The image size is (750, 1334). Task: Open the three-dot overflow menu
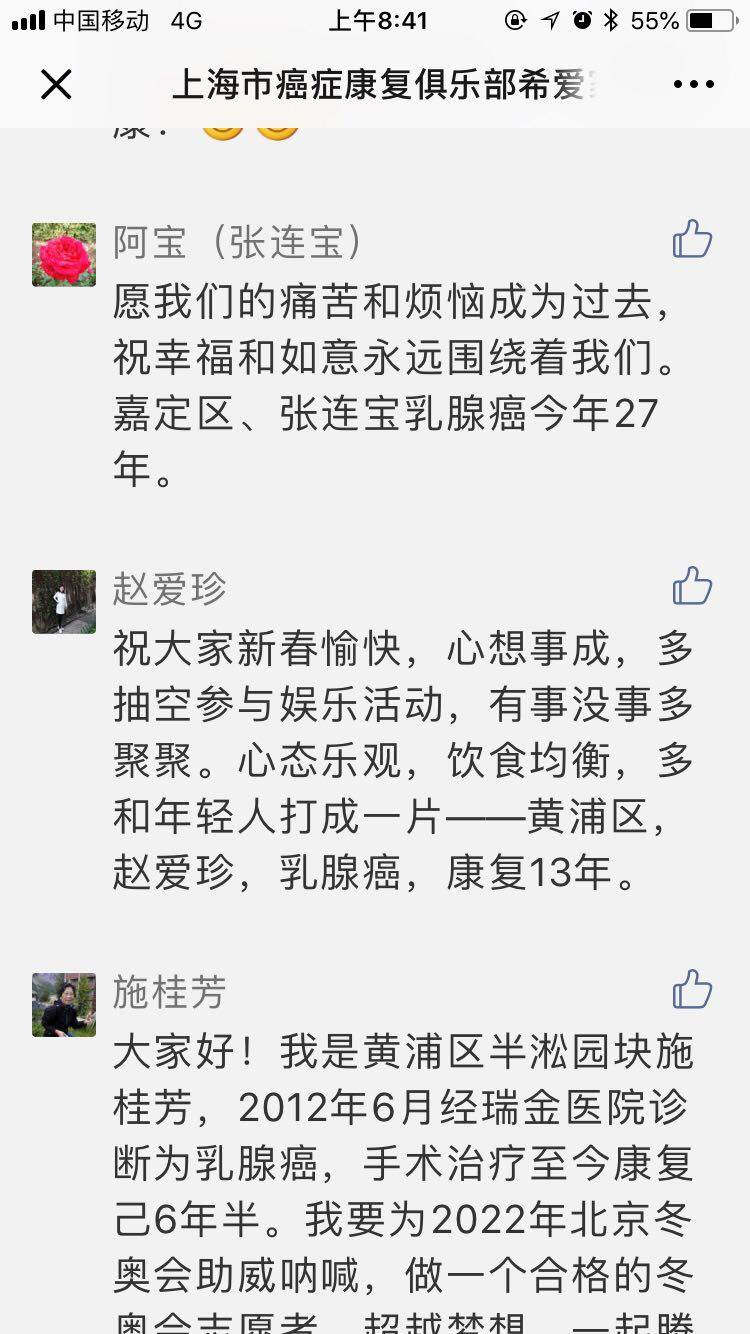point(693,85)
